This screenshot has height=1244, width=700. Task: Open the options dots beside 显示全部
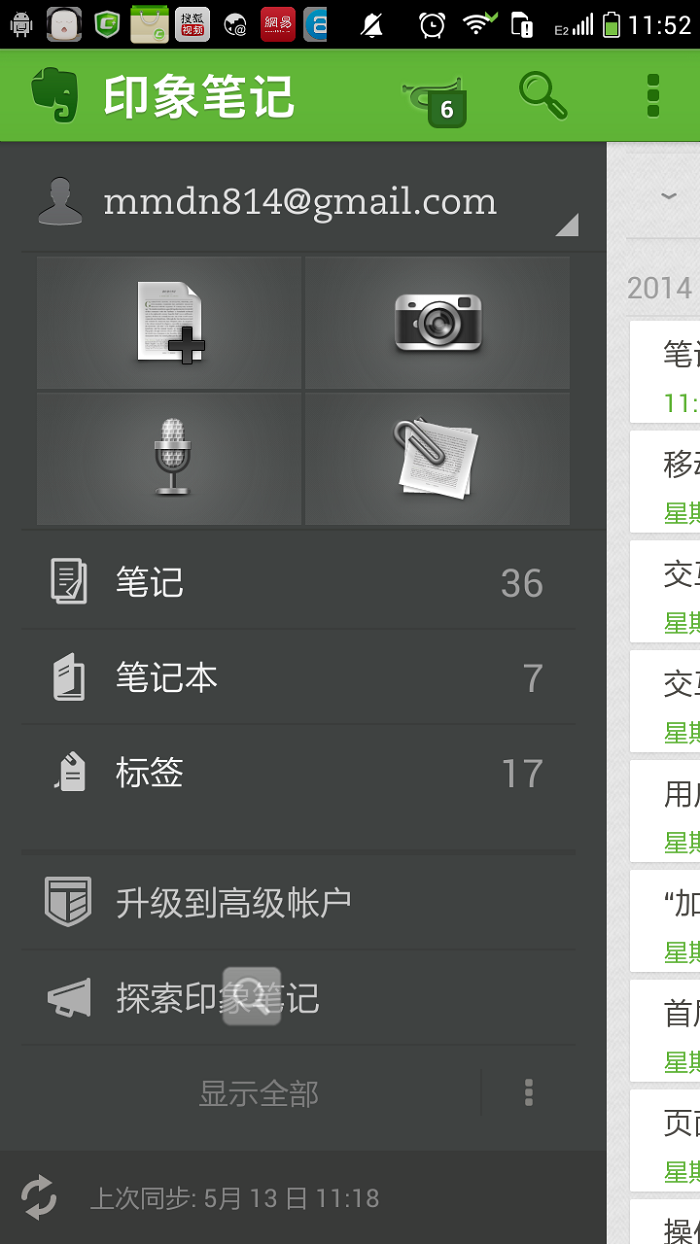529,1093
